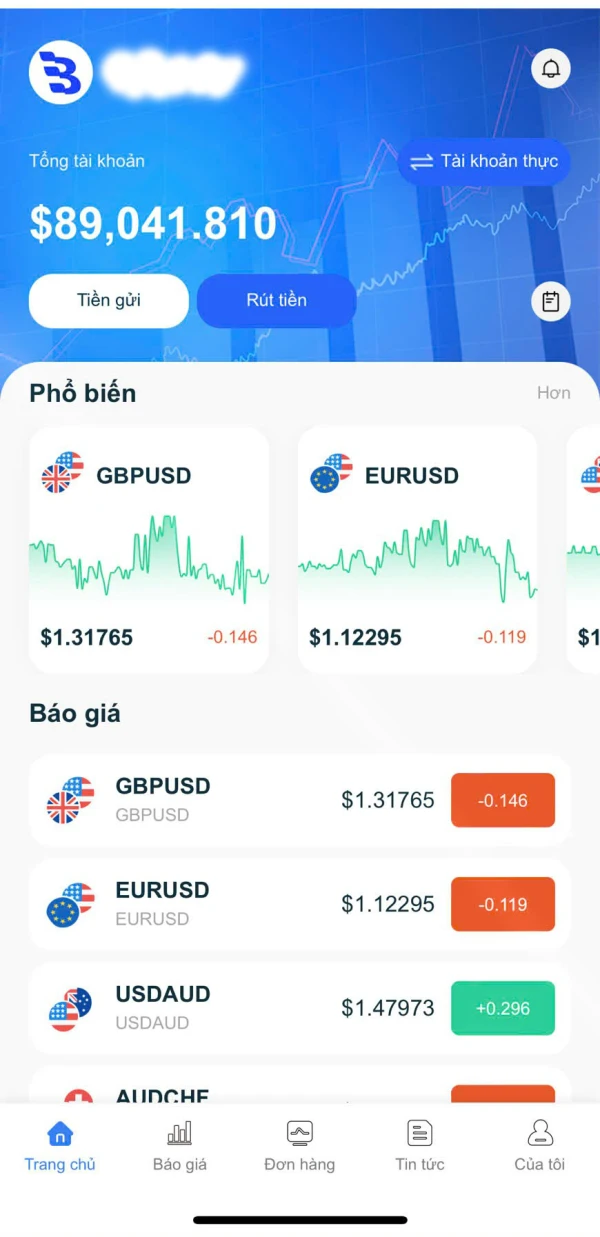Open the GBPUSD chart card
This screenshot has width=600, height=1237.
tap(149, 550)
